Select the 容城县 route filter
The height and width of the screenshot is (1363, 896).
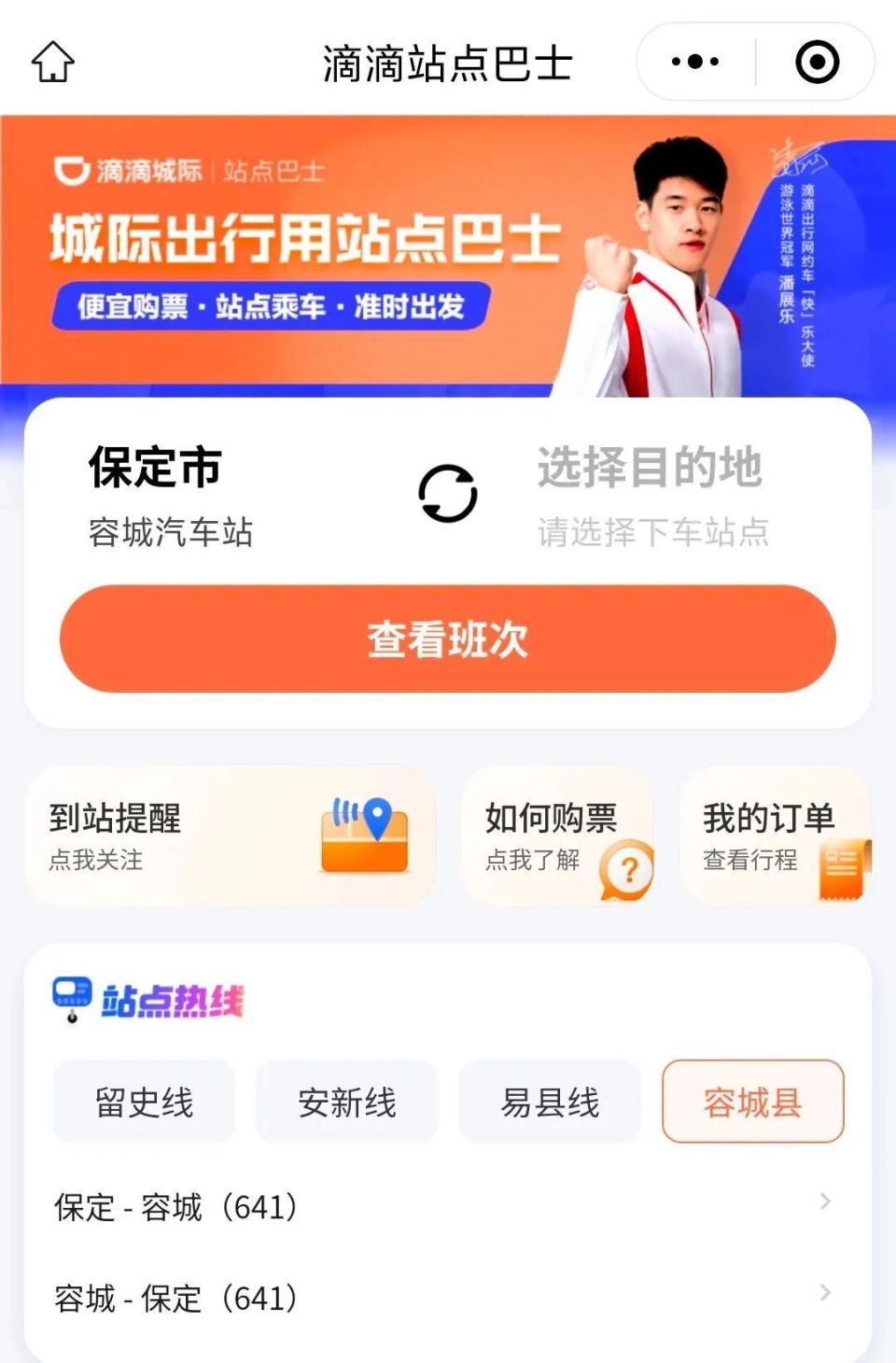(752, 1102)
